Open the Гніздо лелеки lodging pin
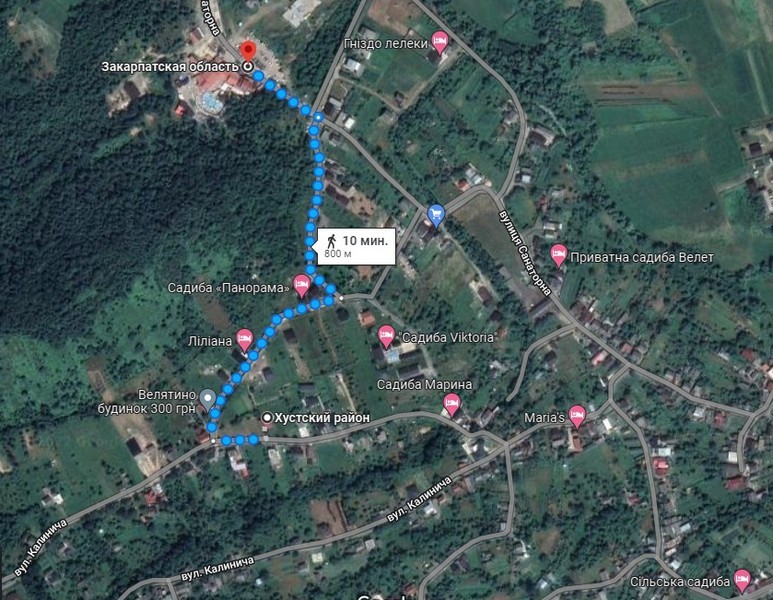Image resolution: width=773 pixels, height=600 pixels. point(438,42)
